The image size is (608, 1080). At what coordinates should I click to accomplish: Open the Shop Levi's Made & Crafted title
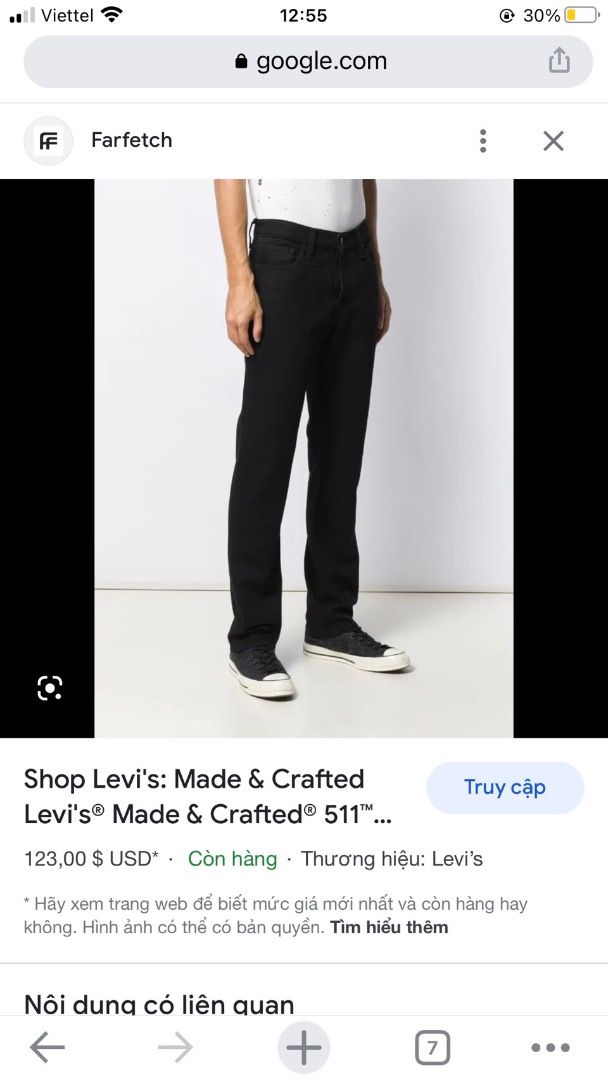(208, 796)
